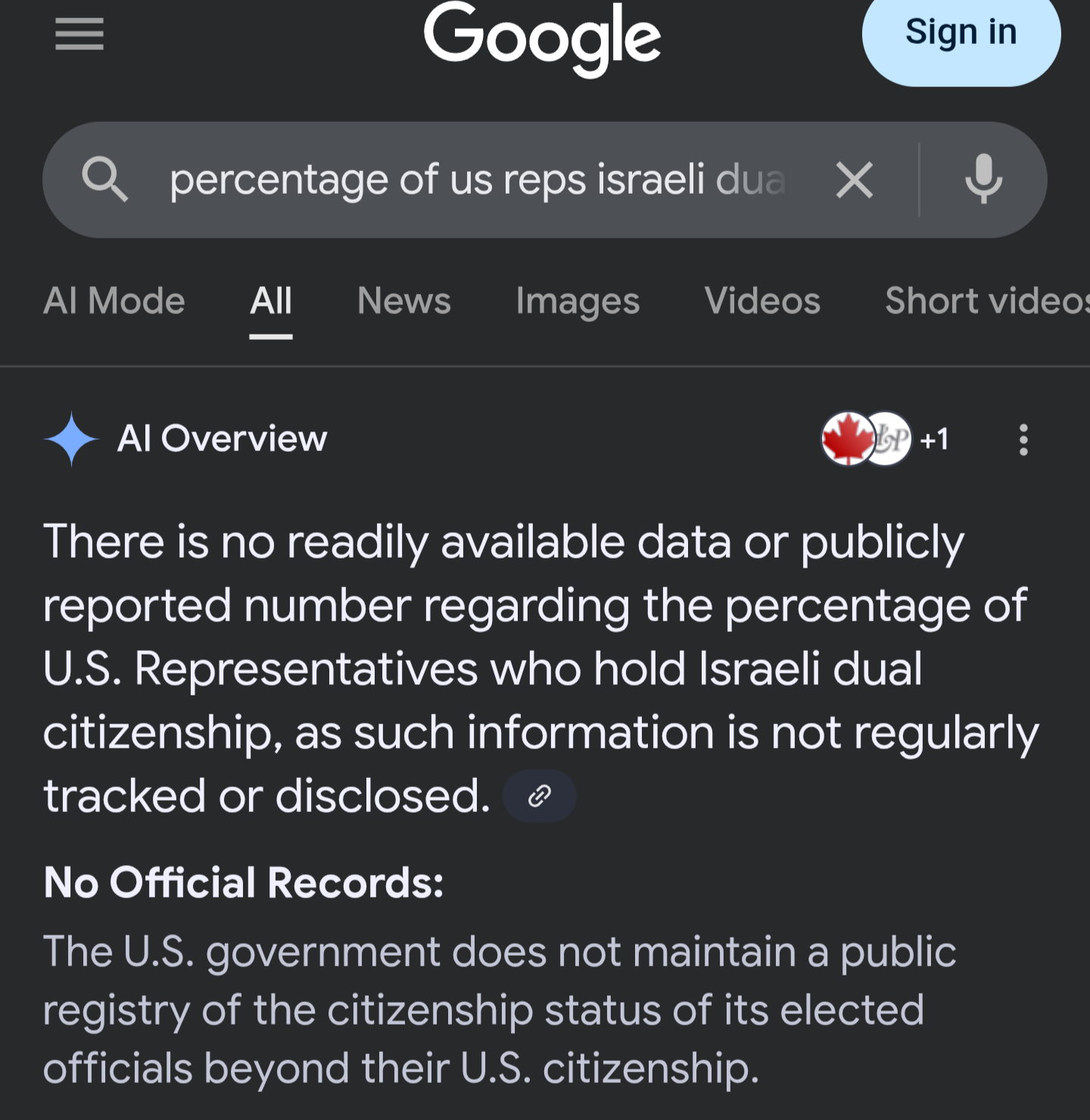Start voice search with microphone
This screenshot has width=1090, height=1120.
point(983,180)
